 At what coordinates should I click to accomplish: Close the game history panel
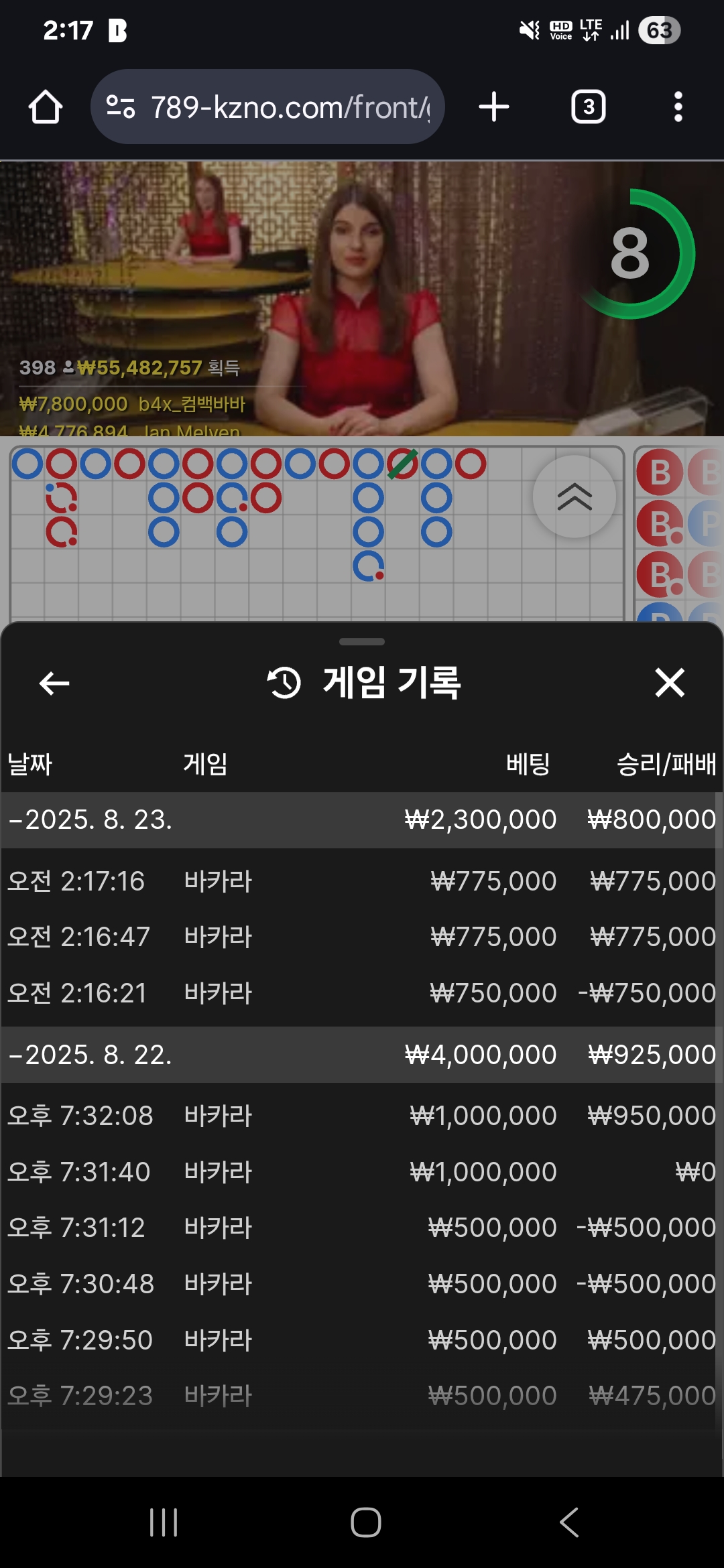coord(670,683)
